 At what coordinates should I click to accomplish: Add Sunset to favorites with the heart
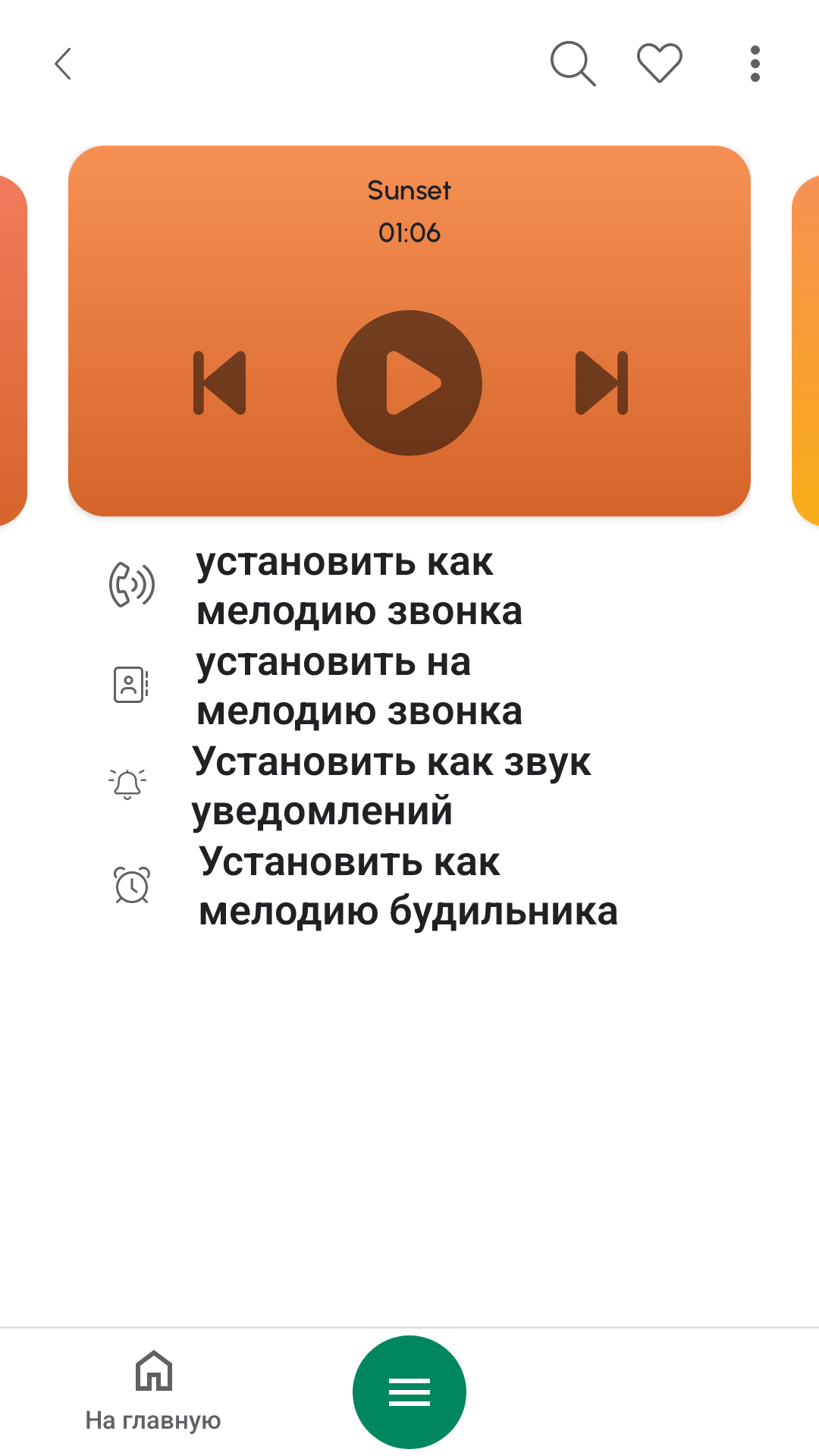pos(660,63)
